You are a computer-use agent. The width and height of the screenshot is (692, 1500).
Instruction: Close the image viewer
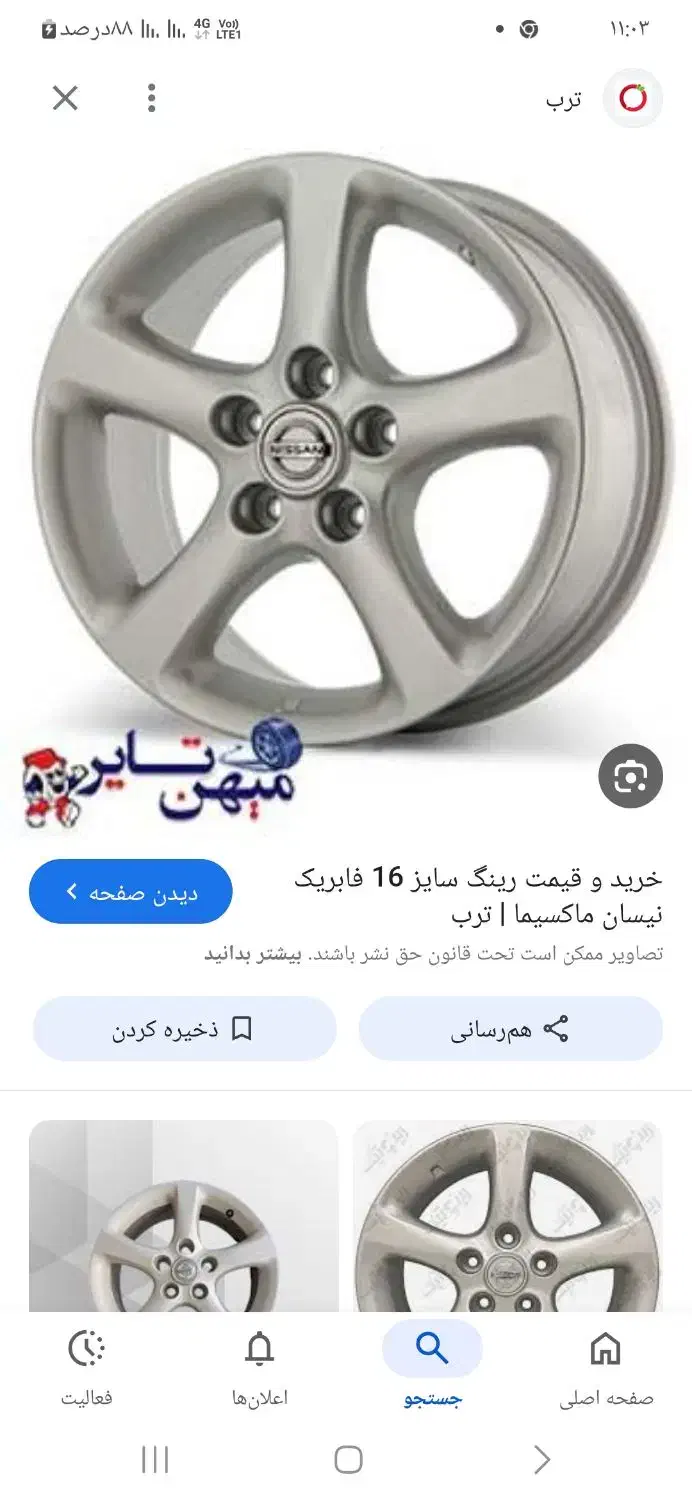[65, 98]
